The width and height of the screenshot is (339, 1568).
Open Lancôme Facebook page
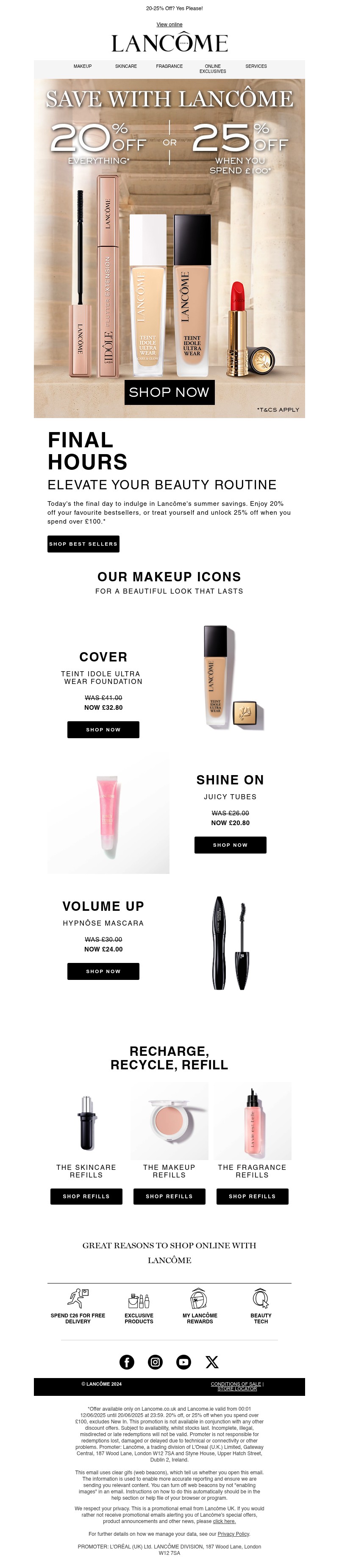tap(127, 1362)
